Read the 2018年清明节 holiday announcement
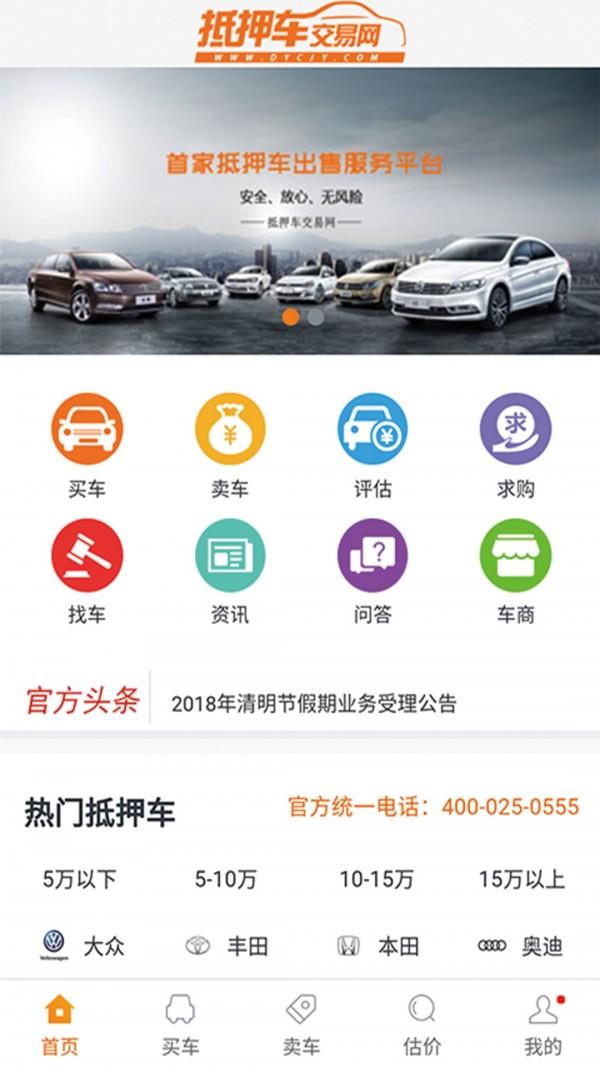This screenshot has width=600, height=1067. [x=314, y=703]
